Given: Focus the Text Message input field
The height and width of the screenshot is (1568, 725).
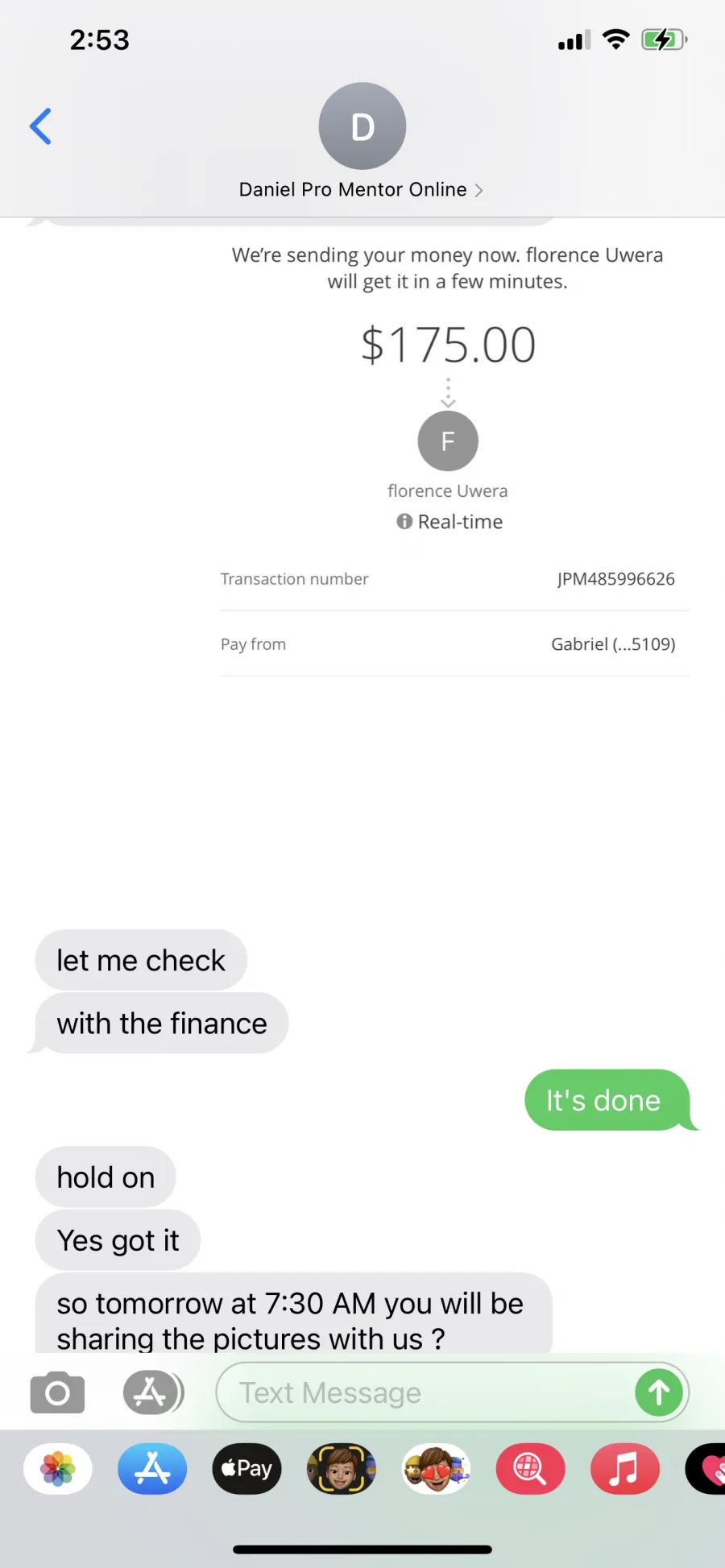Looking at the screenshot, I should [425, 1392].
